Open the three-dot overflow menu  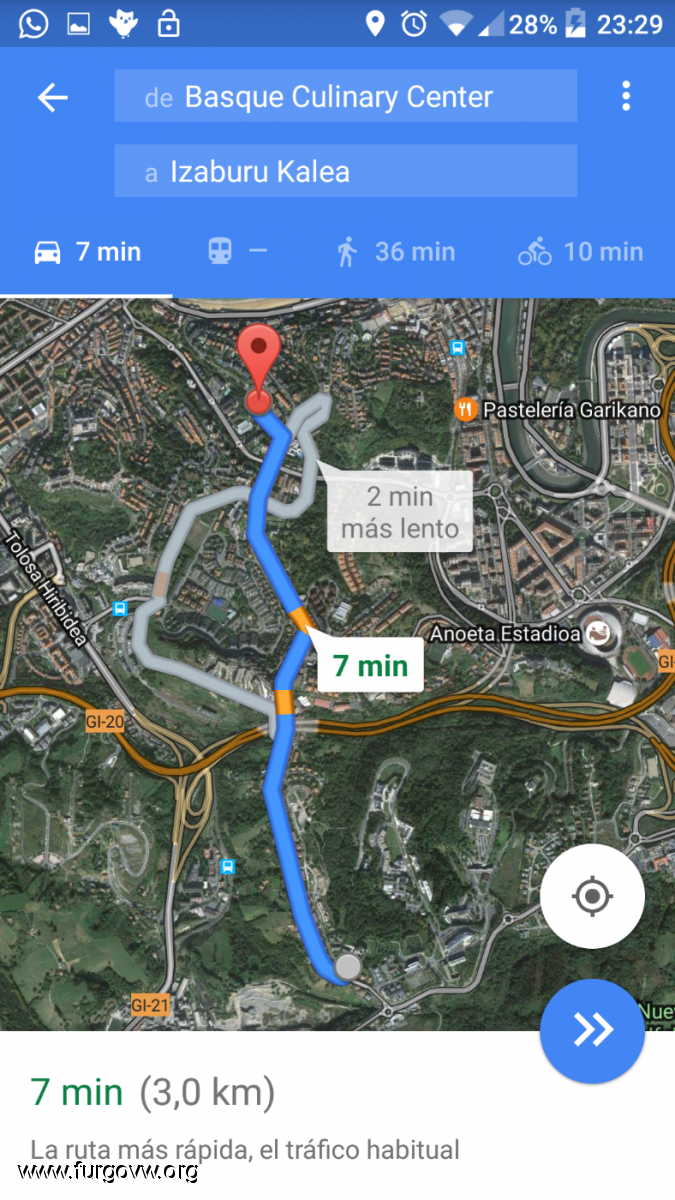(x=626, y=97)
